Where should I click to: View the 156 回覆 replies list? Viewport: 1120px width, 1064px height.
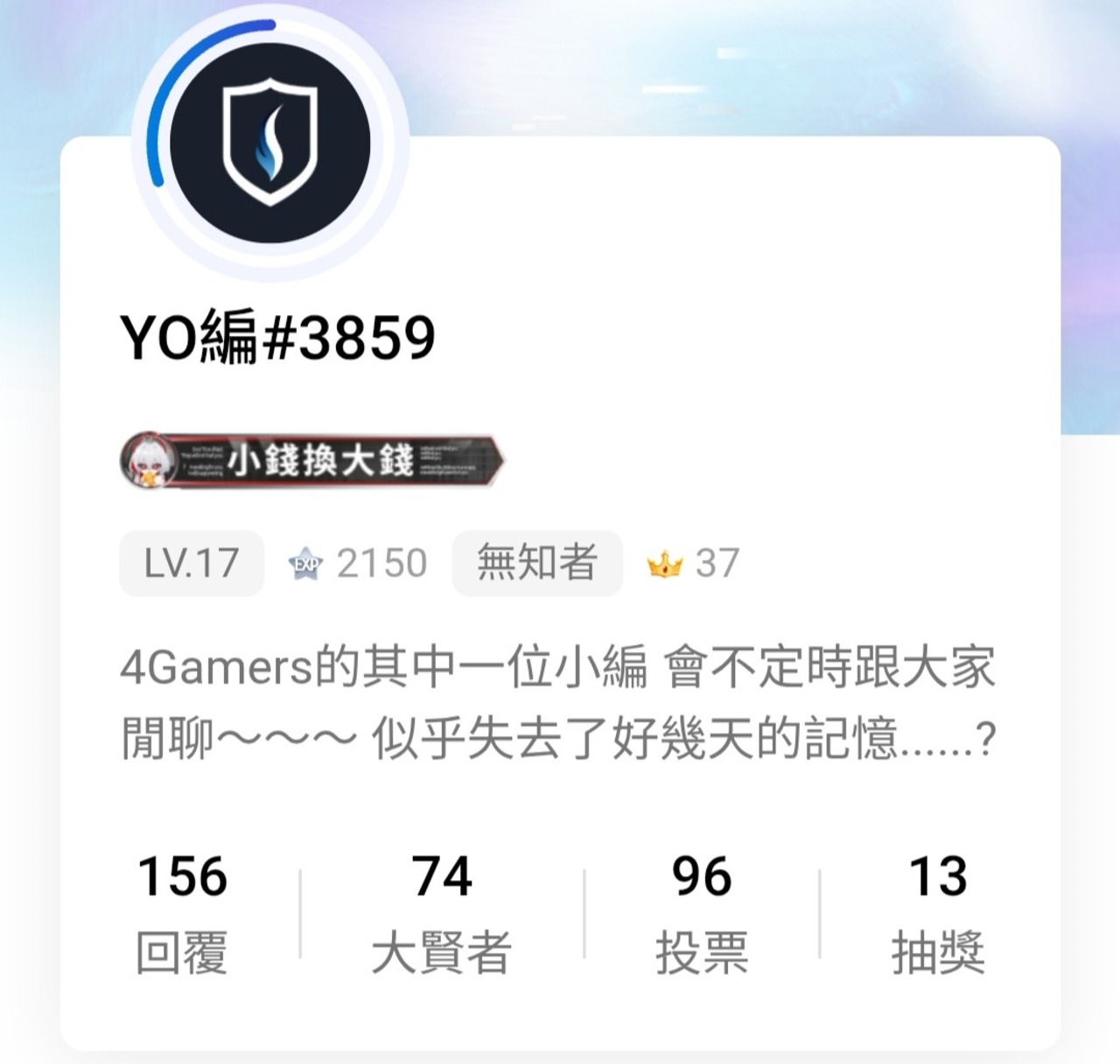click(x=182, y=913)
